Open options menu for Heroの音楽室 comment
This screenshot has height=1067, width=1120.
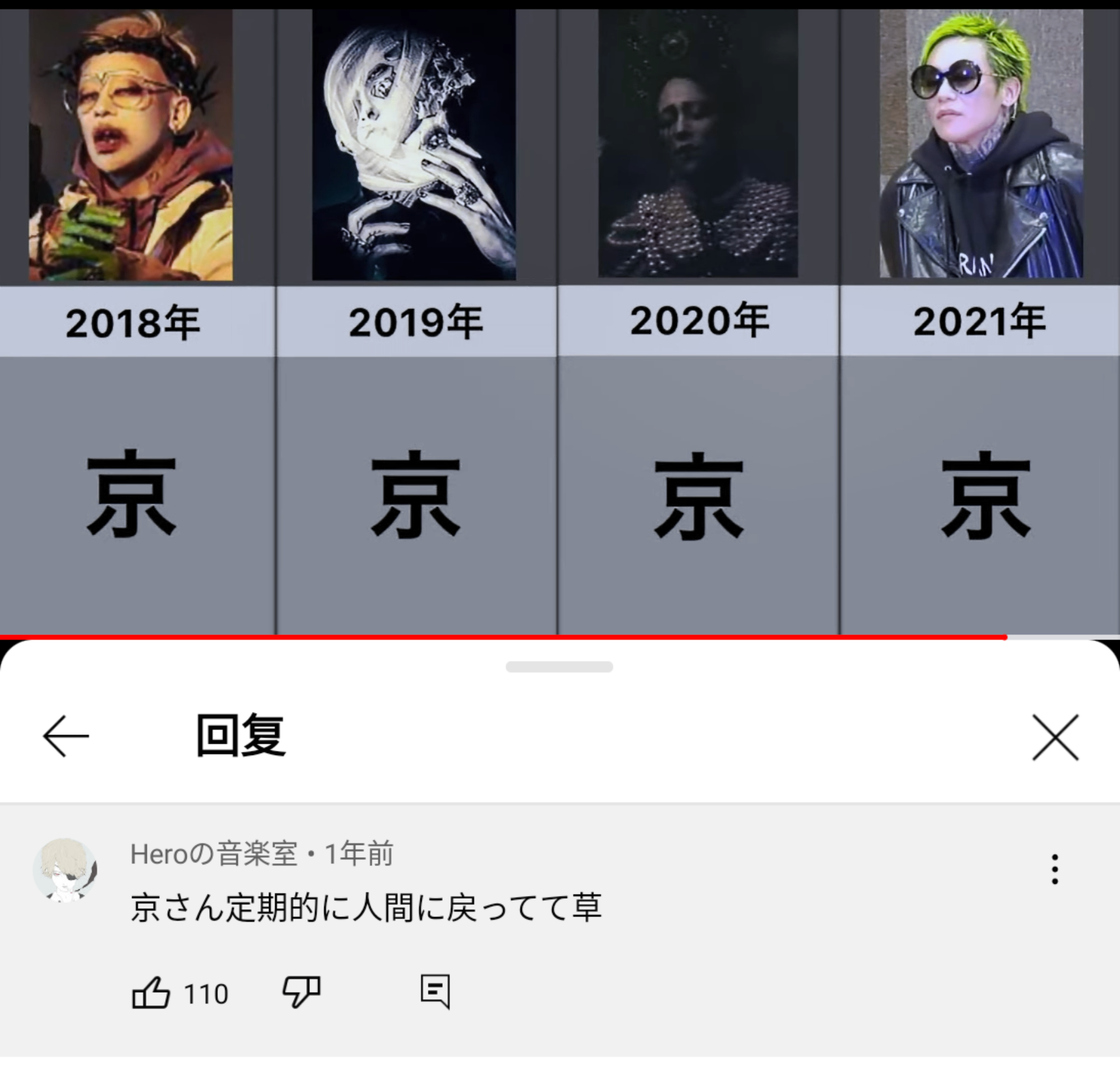(1055, 869)
